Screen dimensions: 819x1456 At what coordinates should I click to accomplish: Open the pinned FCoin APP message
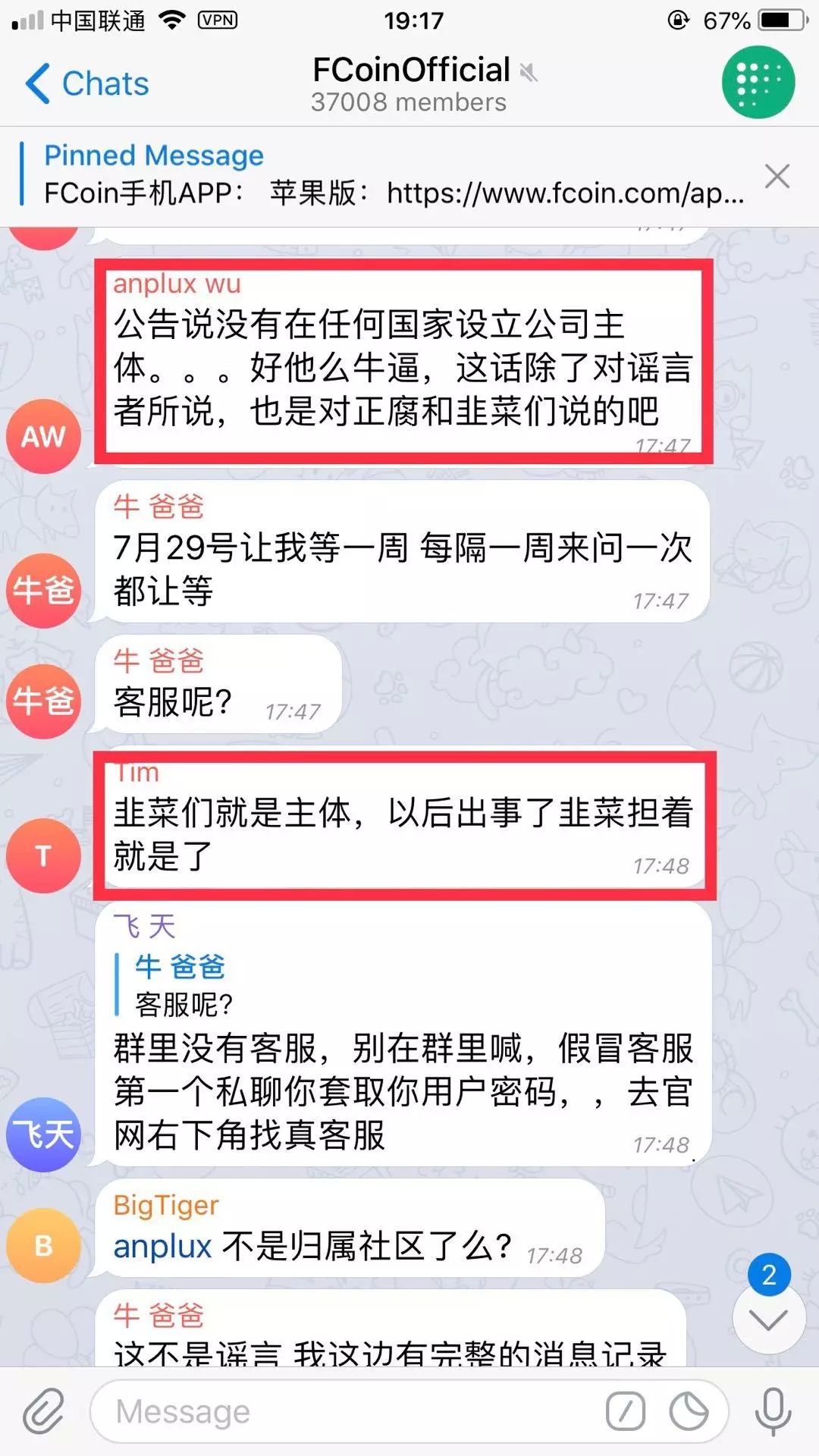tap(393, 176)
